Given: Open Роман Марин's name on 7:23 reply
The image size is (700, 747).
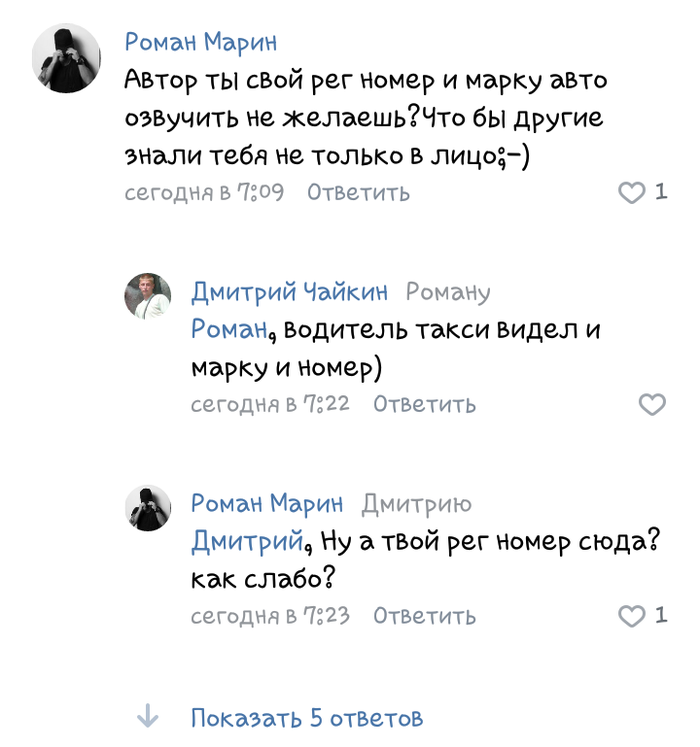Looking at the screenshot, I should [267, 503].
